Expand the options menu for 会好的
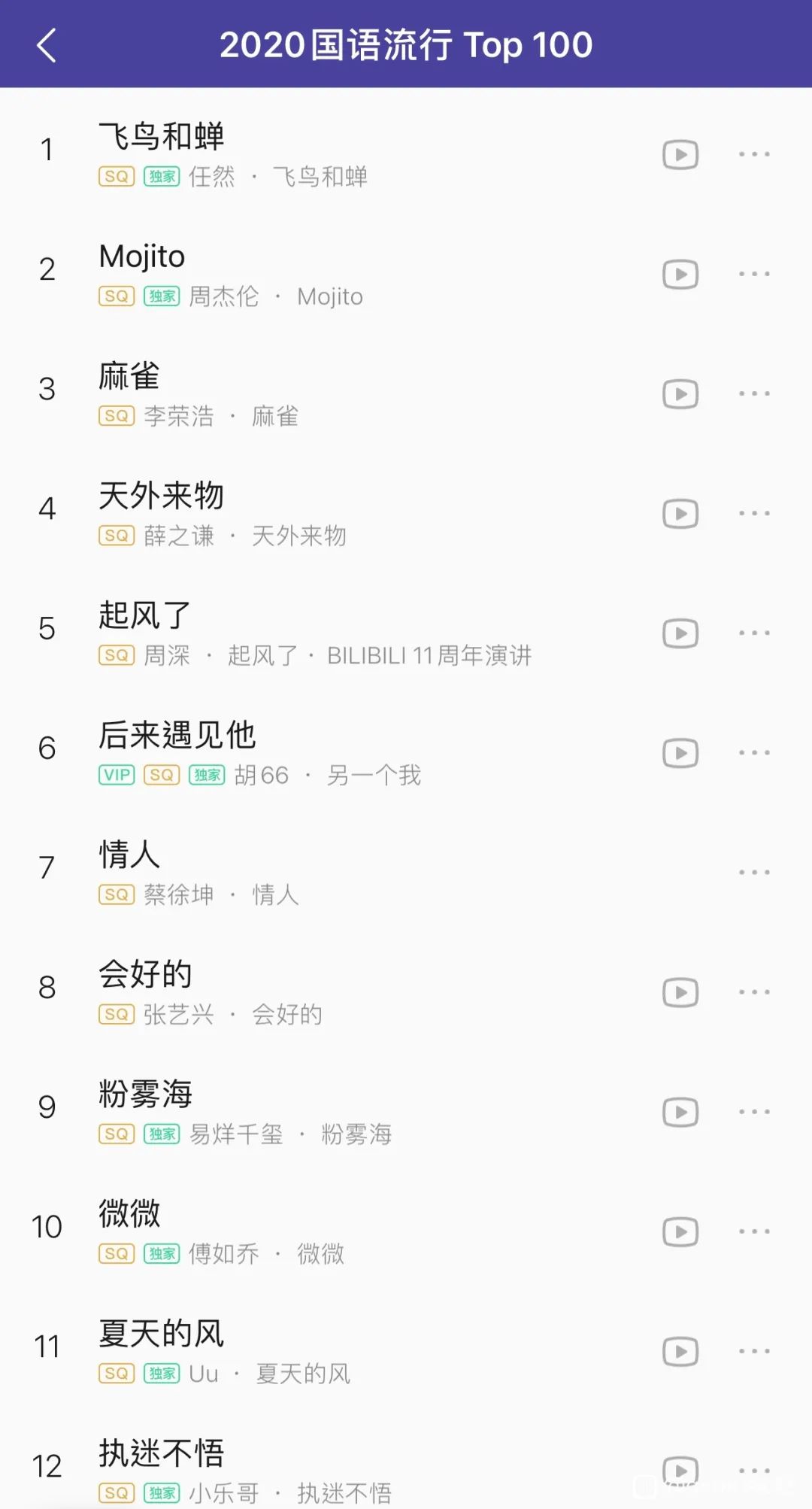The width and height of the screenshot is (812, 1509). pyautogui.click(x=753, y=991)
